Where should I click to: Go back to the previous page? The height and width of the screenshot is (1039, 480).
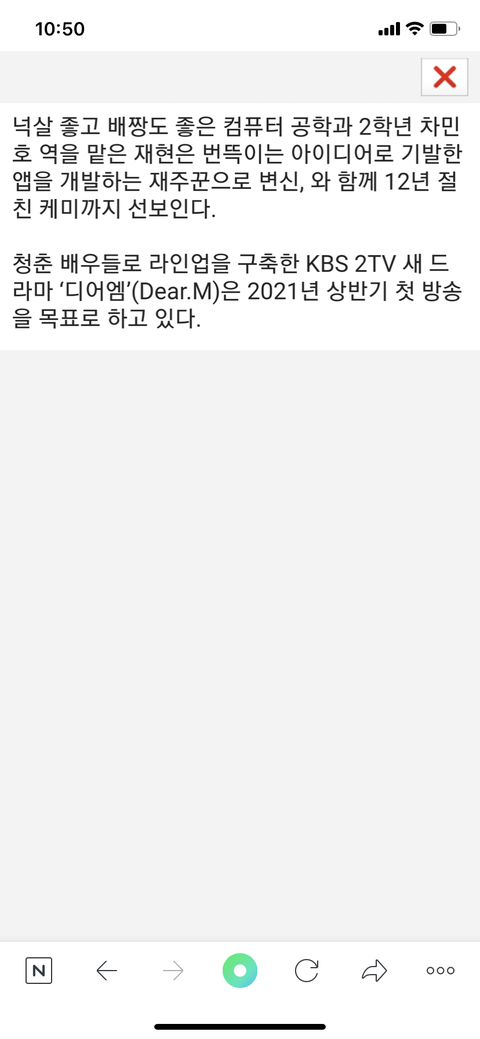[106, 971]
